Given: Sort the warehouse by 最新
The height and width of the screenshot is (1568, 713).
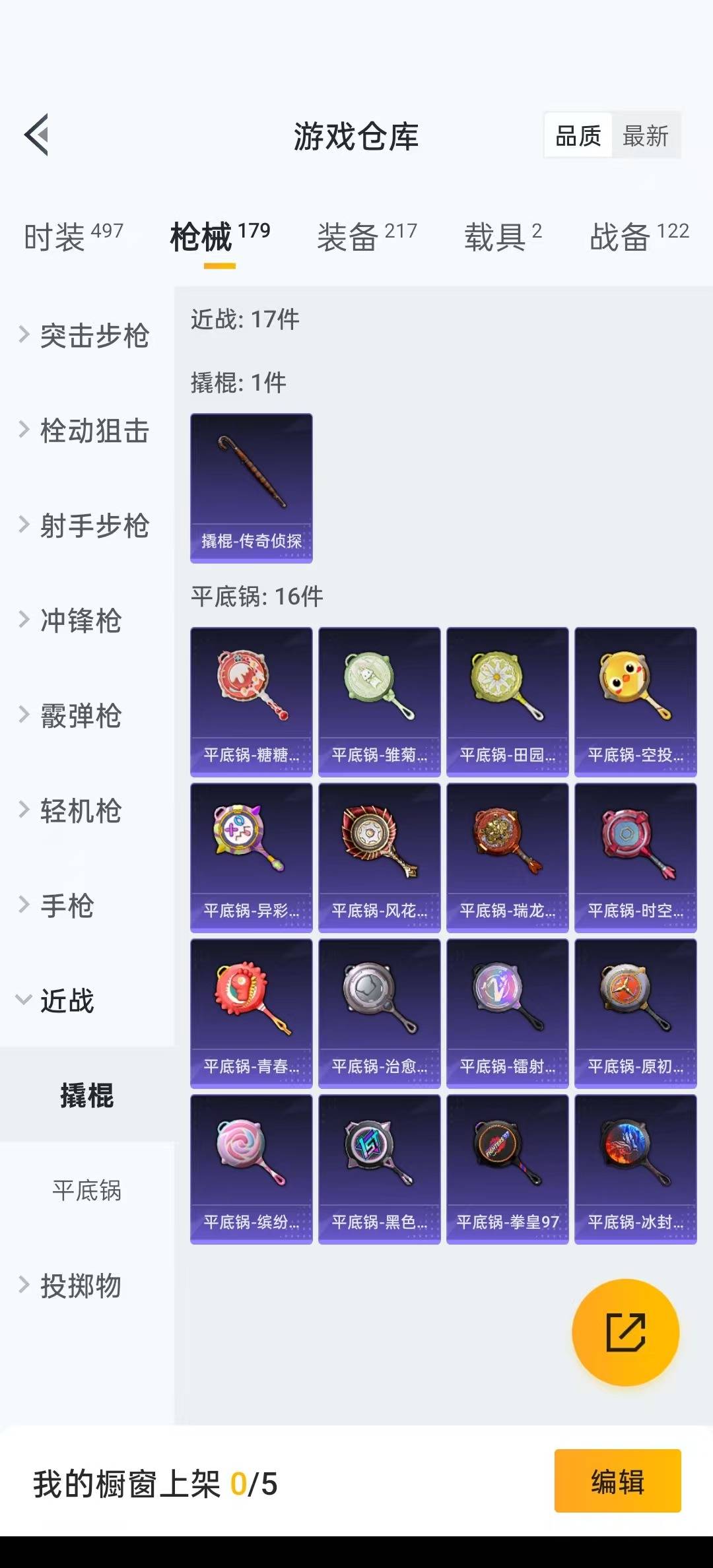Looking at the screenshot, I should tap(646, 136).
